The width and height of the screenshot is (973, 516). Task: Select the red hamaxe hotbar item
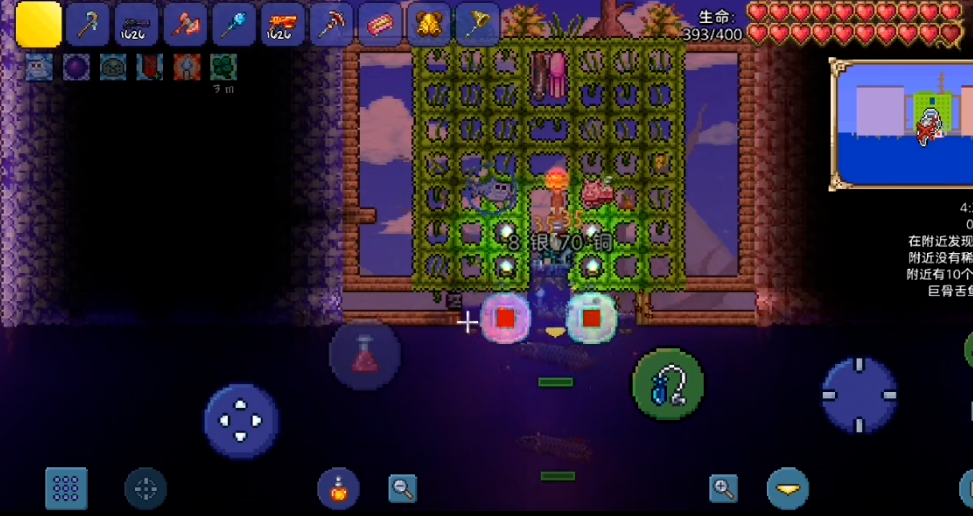tap(185, 24)
